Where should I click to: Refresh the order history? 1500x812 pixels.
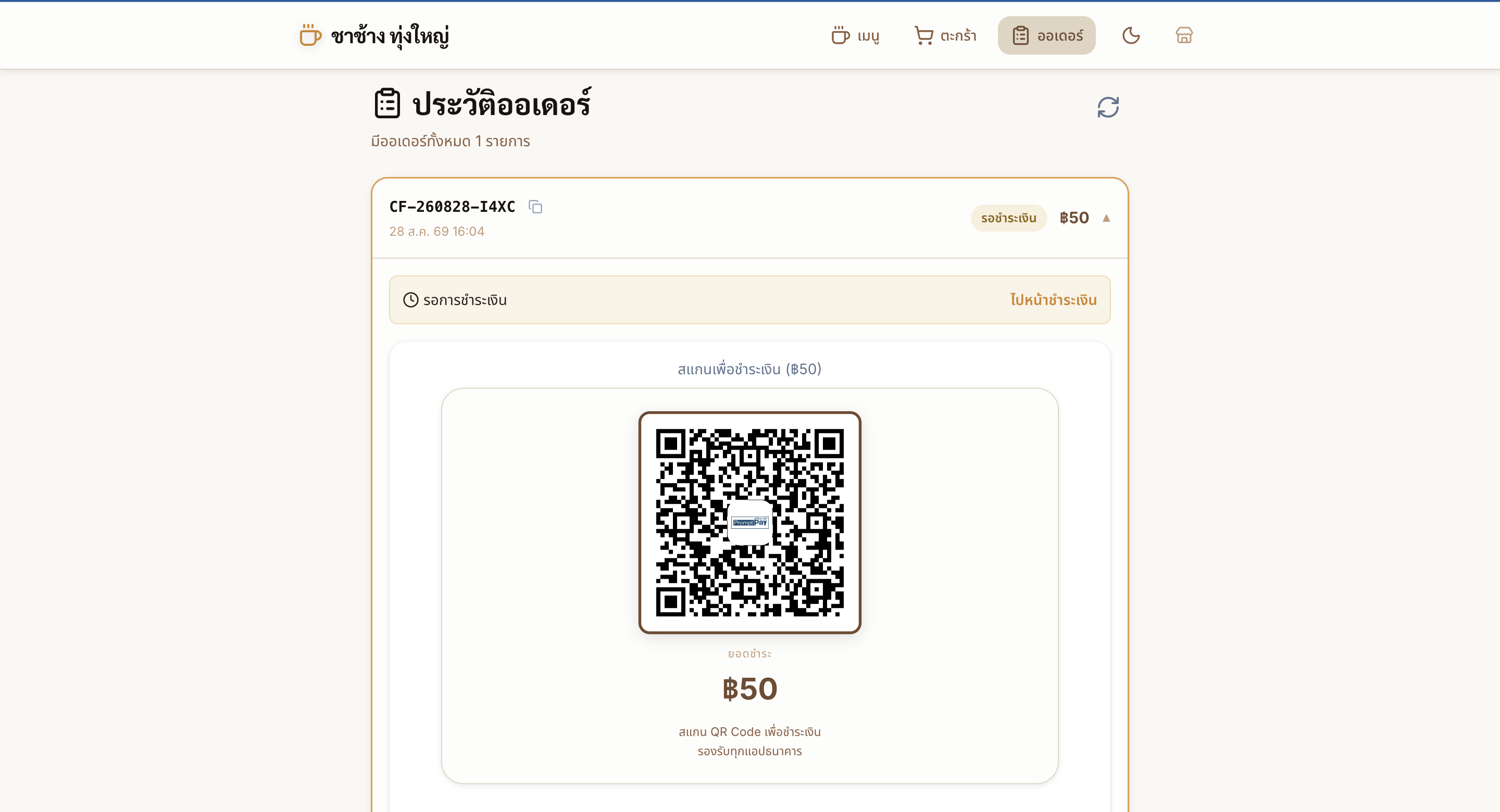tap(1108, 107)
